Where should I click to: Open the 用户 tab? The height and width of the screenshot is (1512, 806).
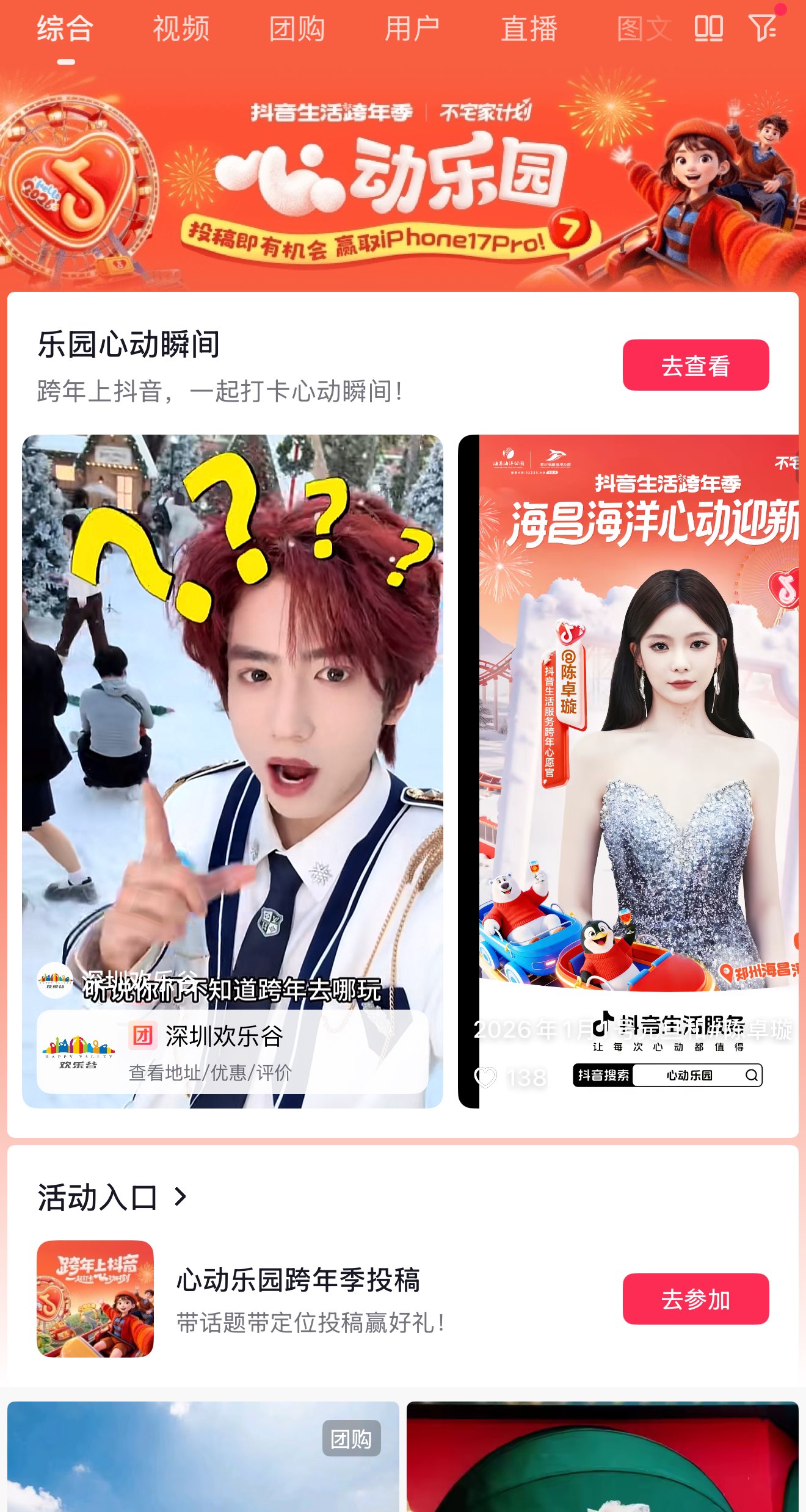[x=413, y=29]
